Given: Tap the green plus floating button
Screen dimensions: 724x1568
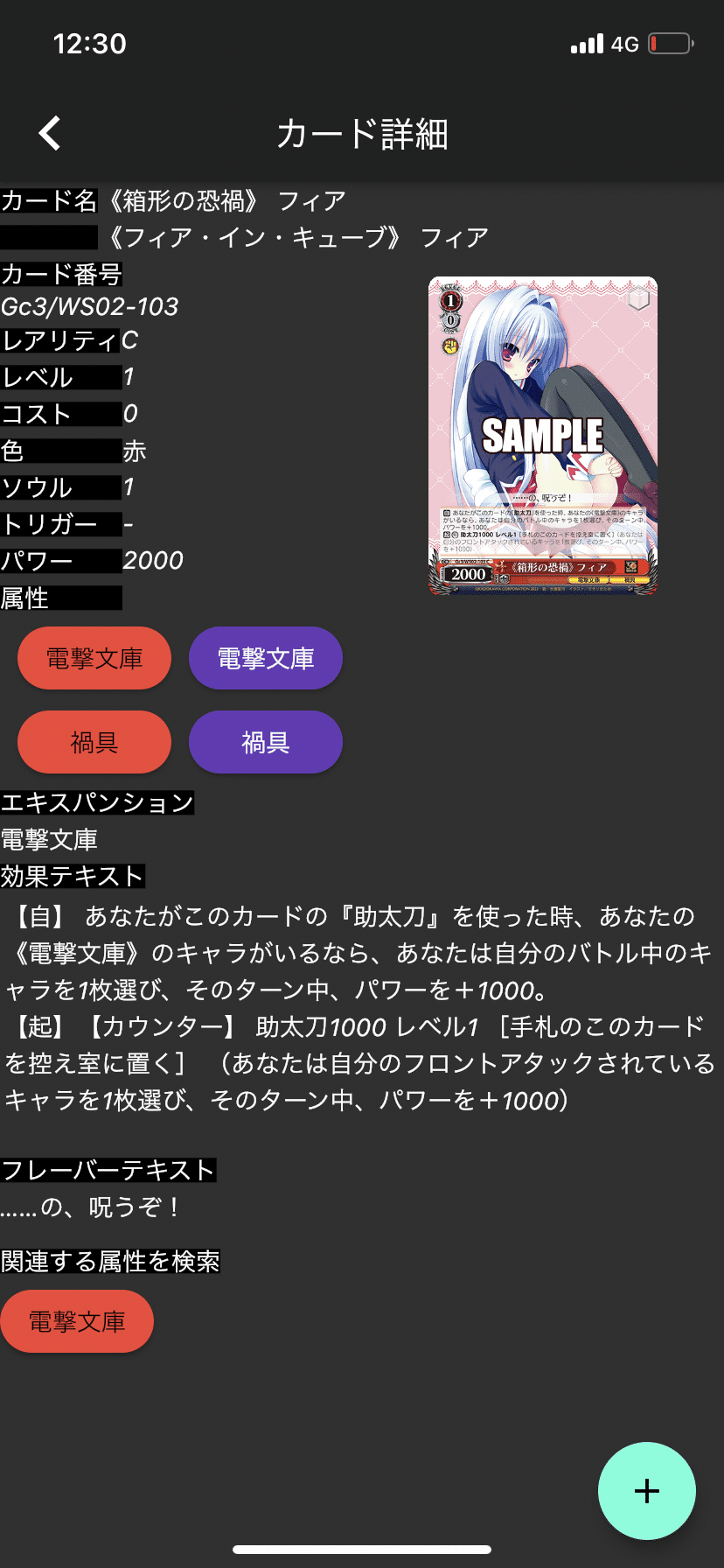Looking at the screenshot, I should 647,1491.
